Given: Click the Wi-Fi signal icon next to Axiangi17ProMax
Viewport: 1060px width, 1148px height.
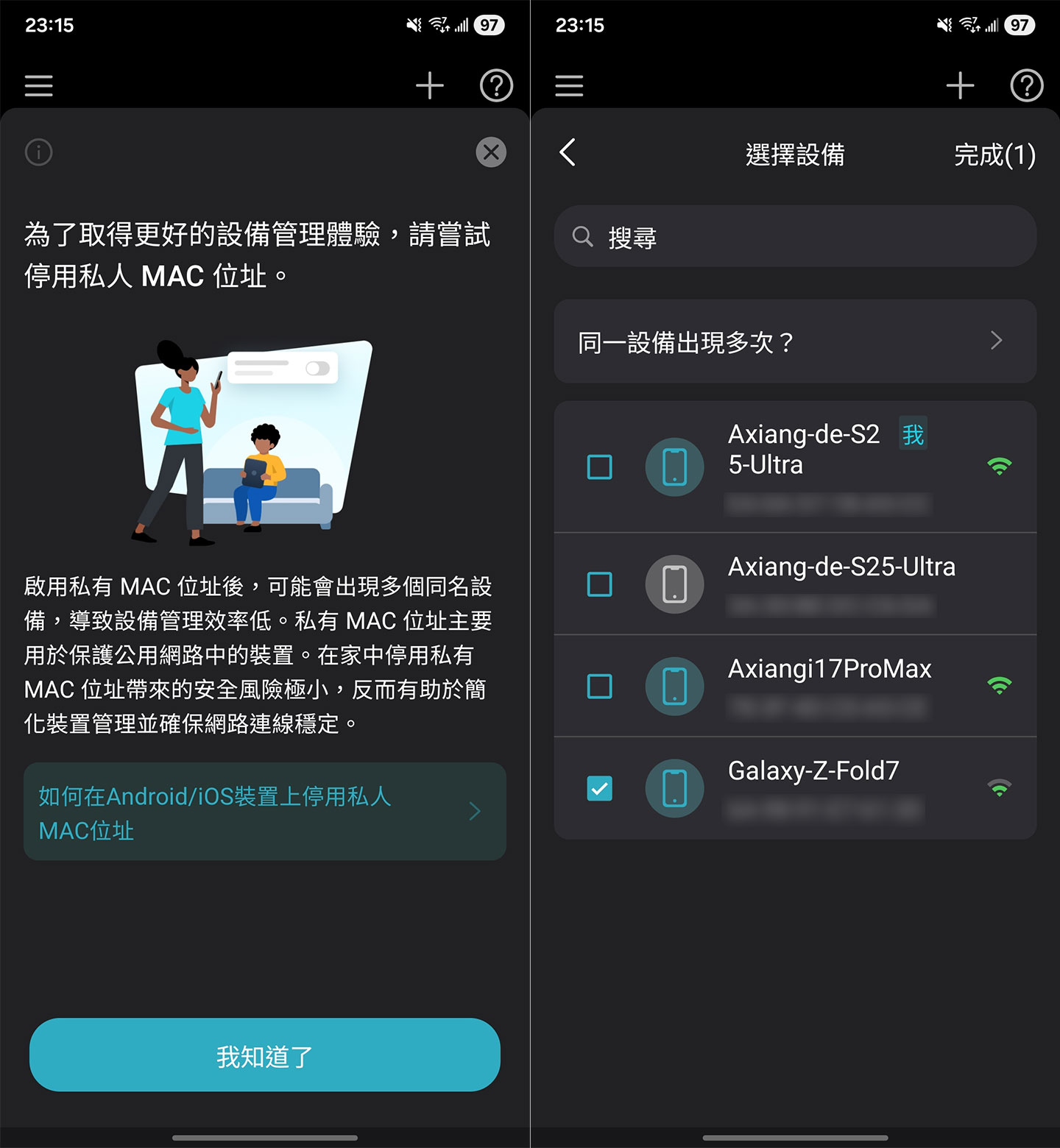Looking at the screenshot, I should 999,687.
